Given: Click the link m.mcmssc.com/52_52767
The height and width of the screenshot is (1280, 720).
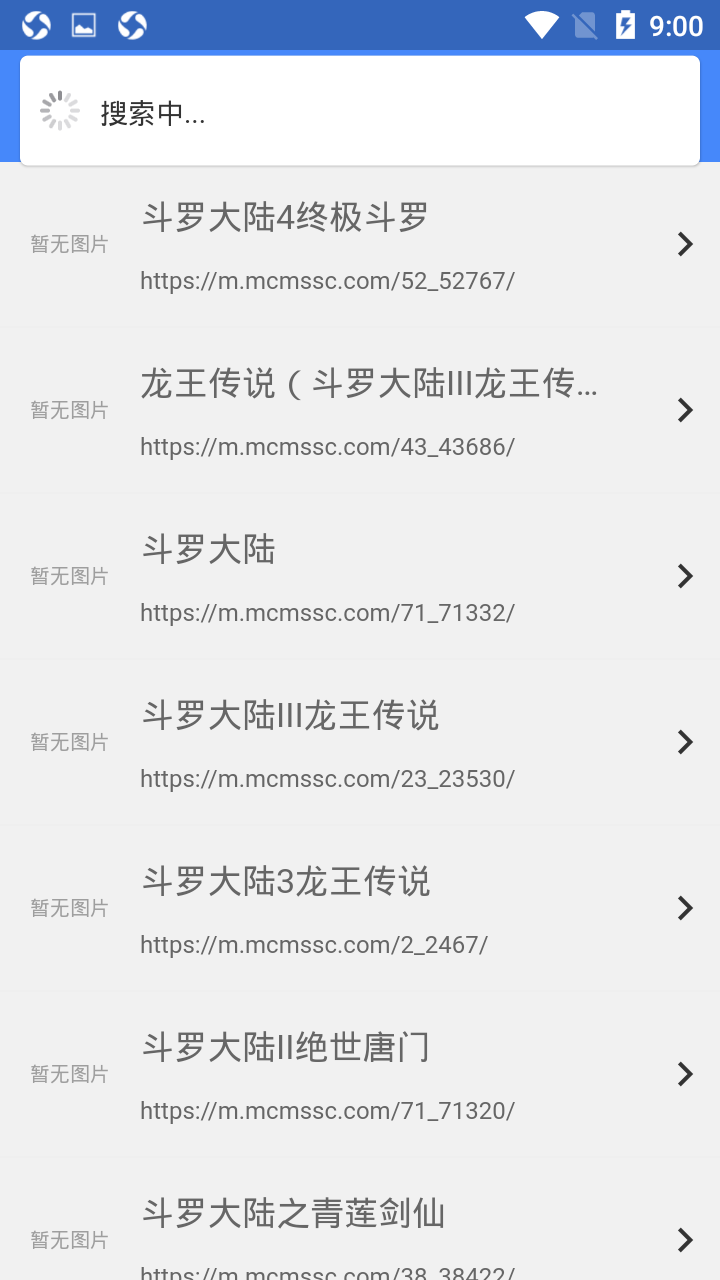Looking at the screenshot, I should [328, 281].
